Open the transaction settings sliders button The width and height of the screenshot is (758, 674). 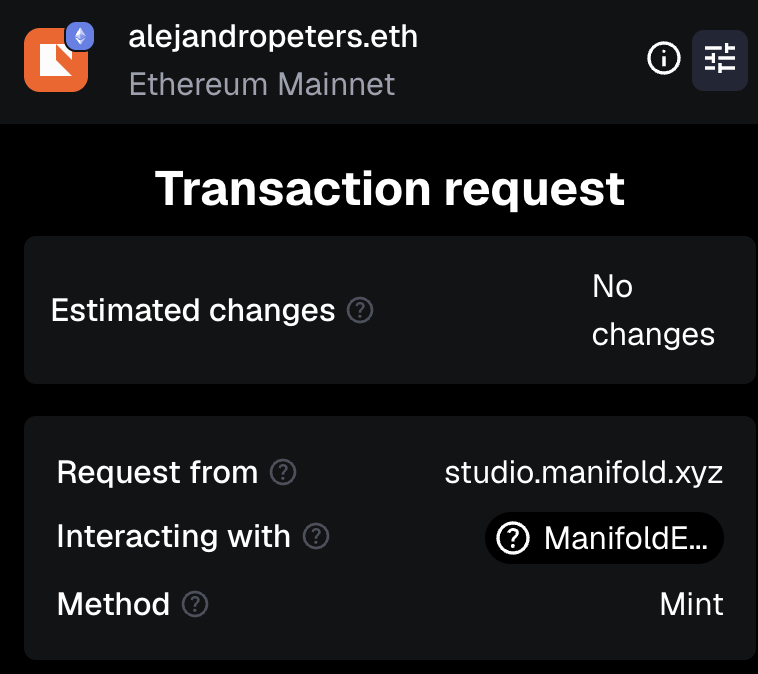coord(720,60)
